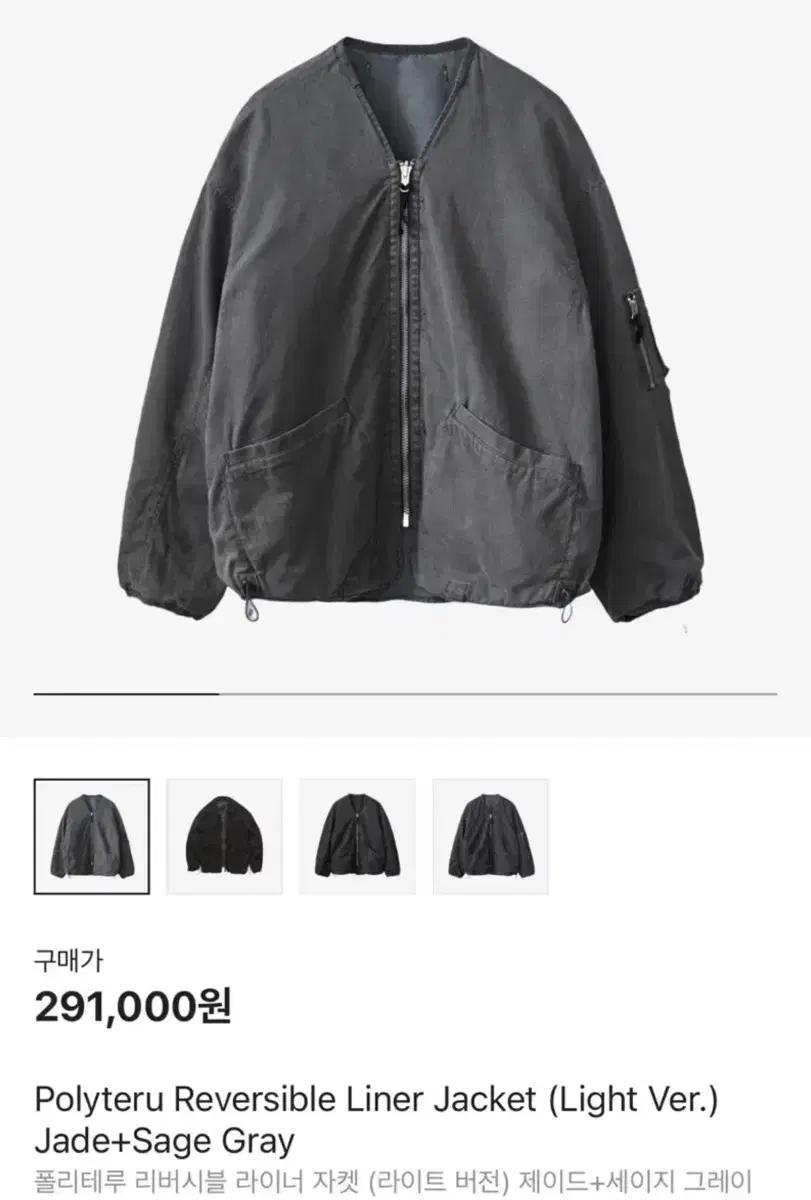The width and height of the screenshot is (811, 1200).
Task: Select the highlighted first gray jacket thumbnail
Action: point(91,836)
